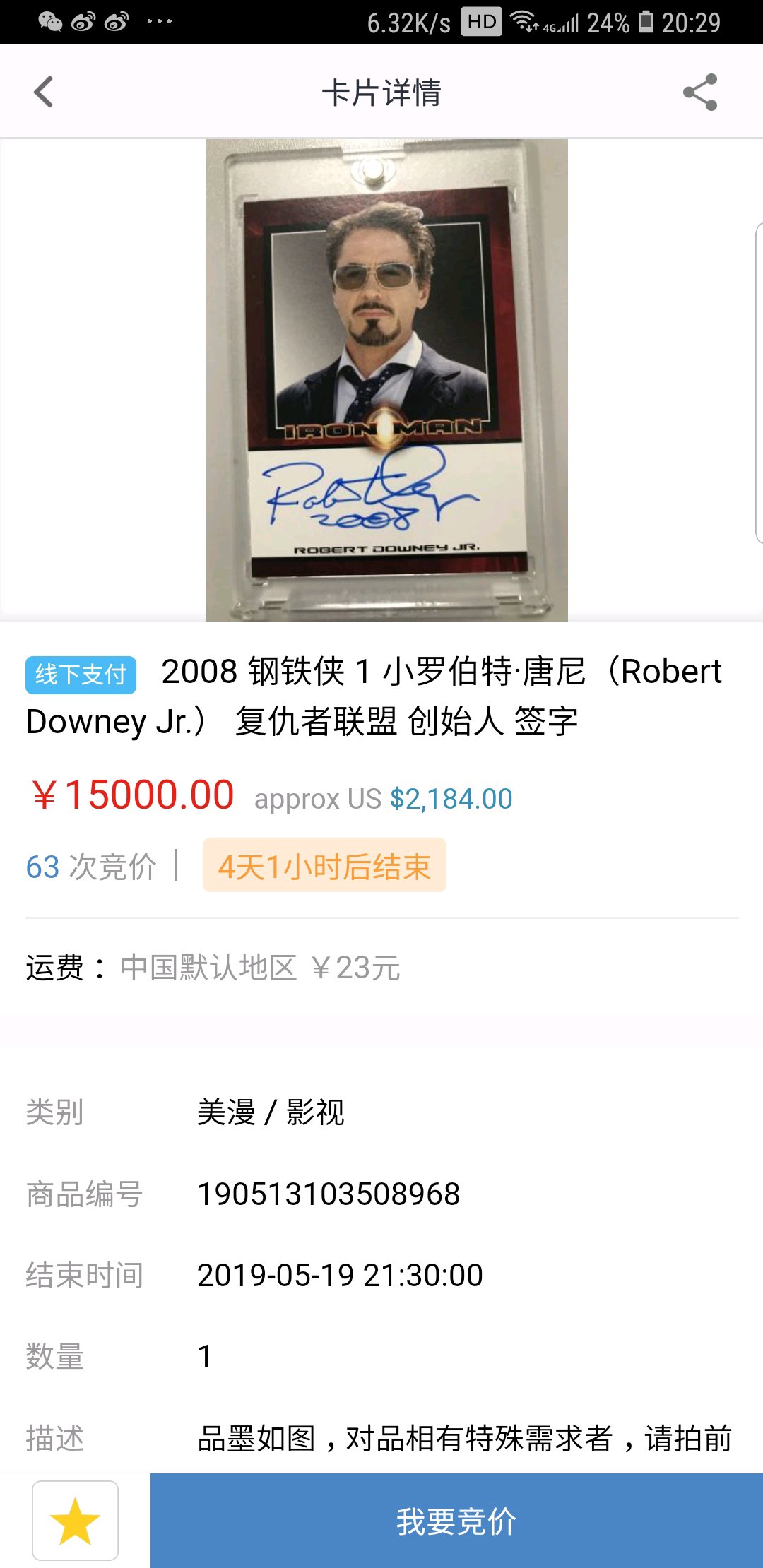Add this card to favorites with the star
Screen dimensions: 763x1568
pyautogui.click(x=75, y=1521)
